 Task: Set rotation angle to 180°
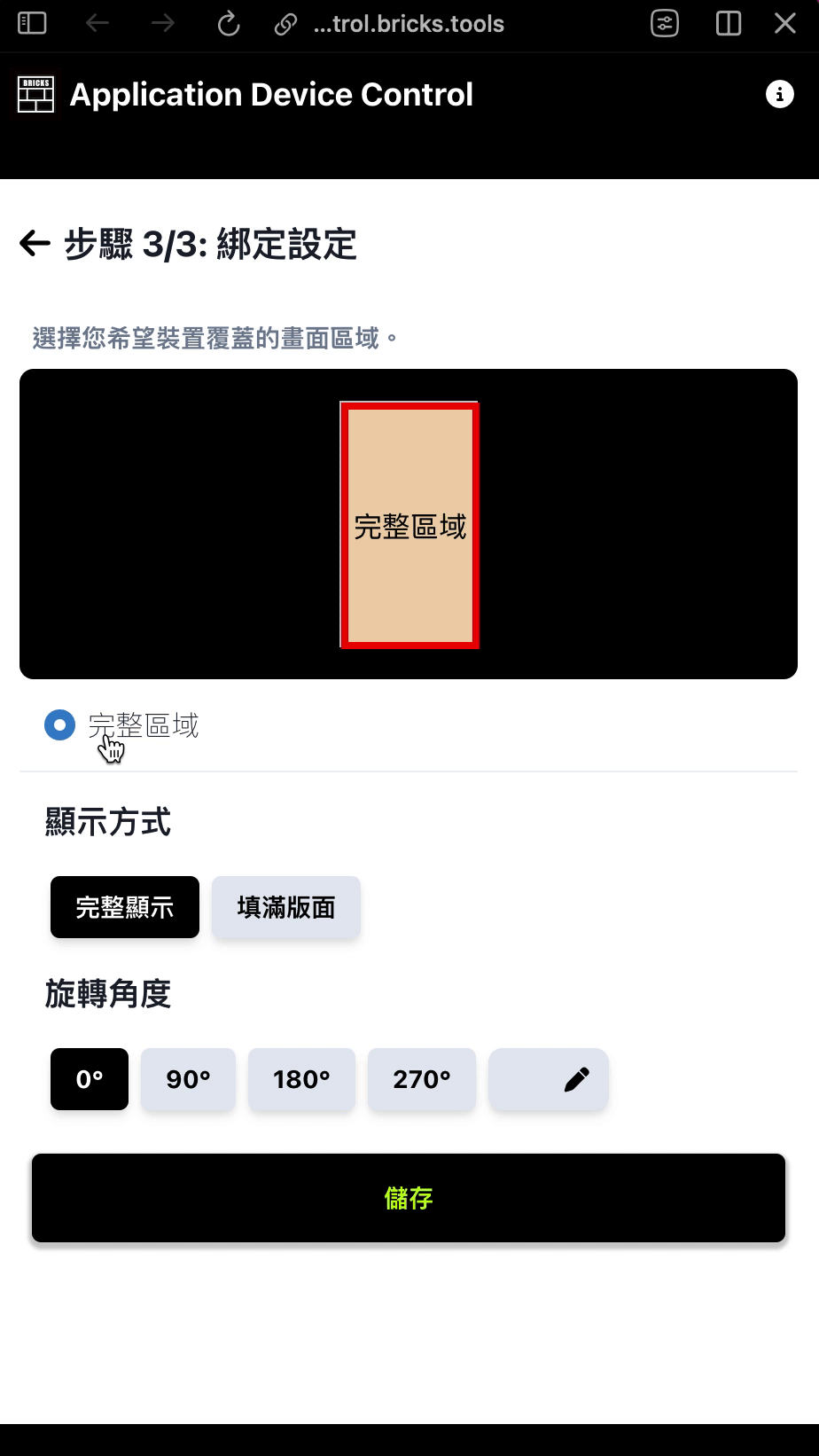click(301, 1079)
